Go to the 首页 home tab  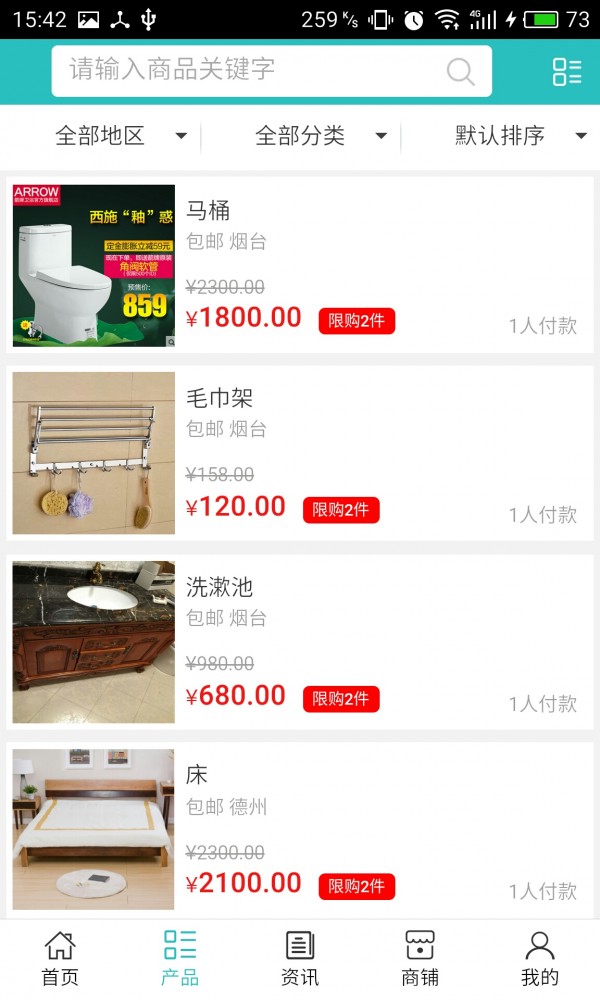(x=60, y=958)
